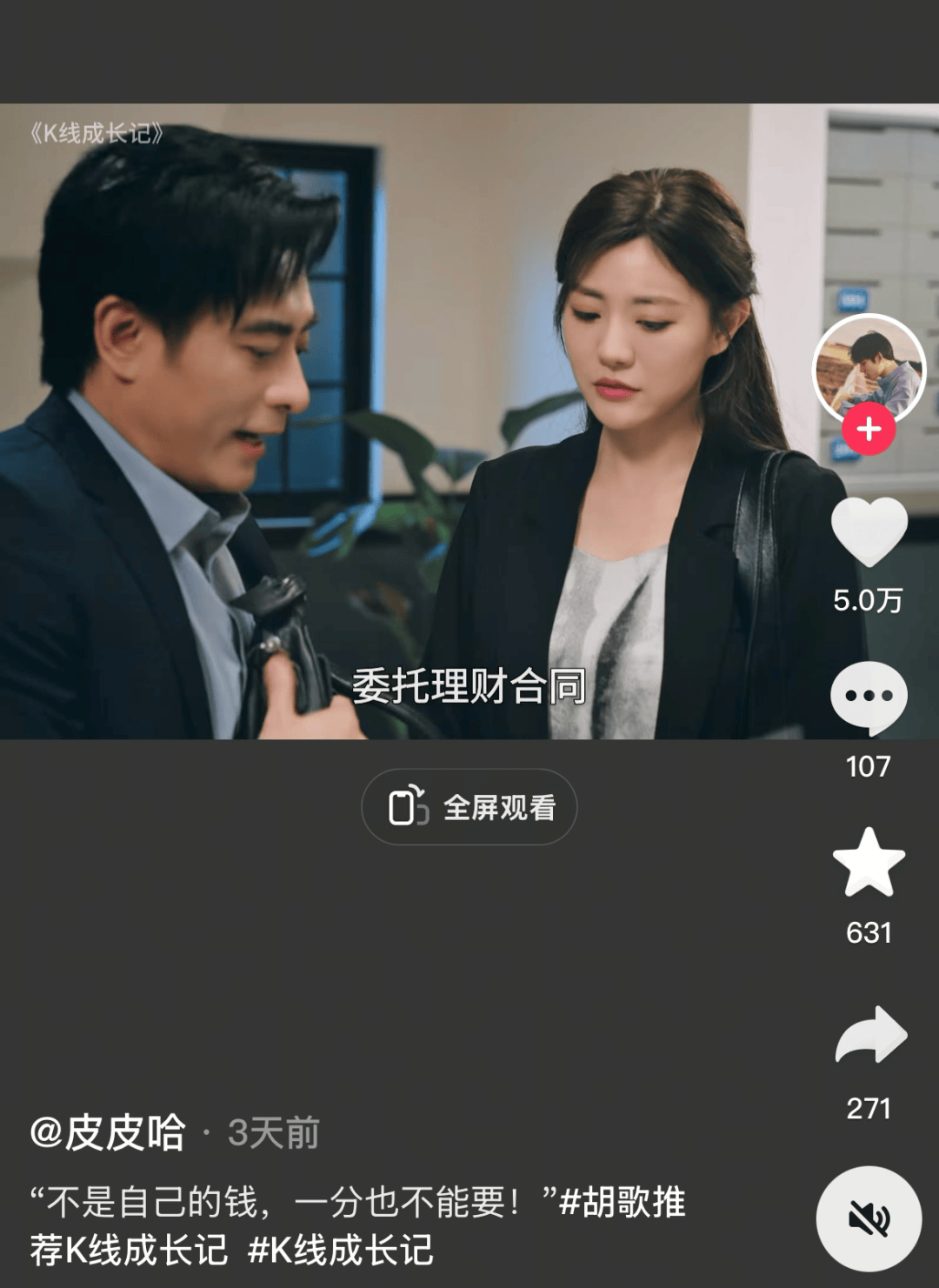Tap 全屏观看 to watch fullscreen
The width and height of the screenshot is (939, 1288).
tap(469, 807)
